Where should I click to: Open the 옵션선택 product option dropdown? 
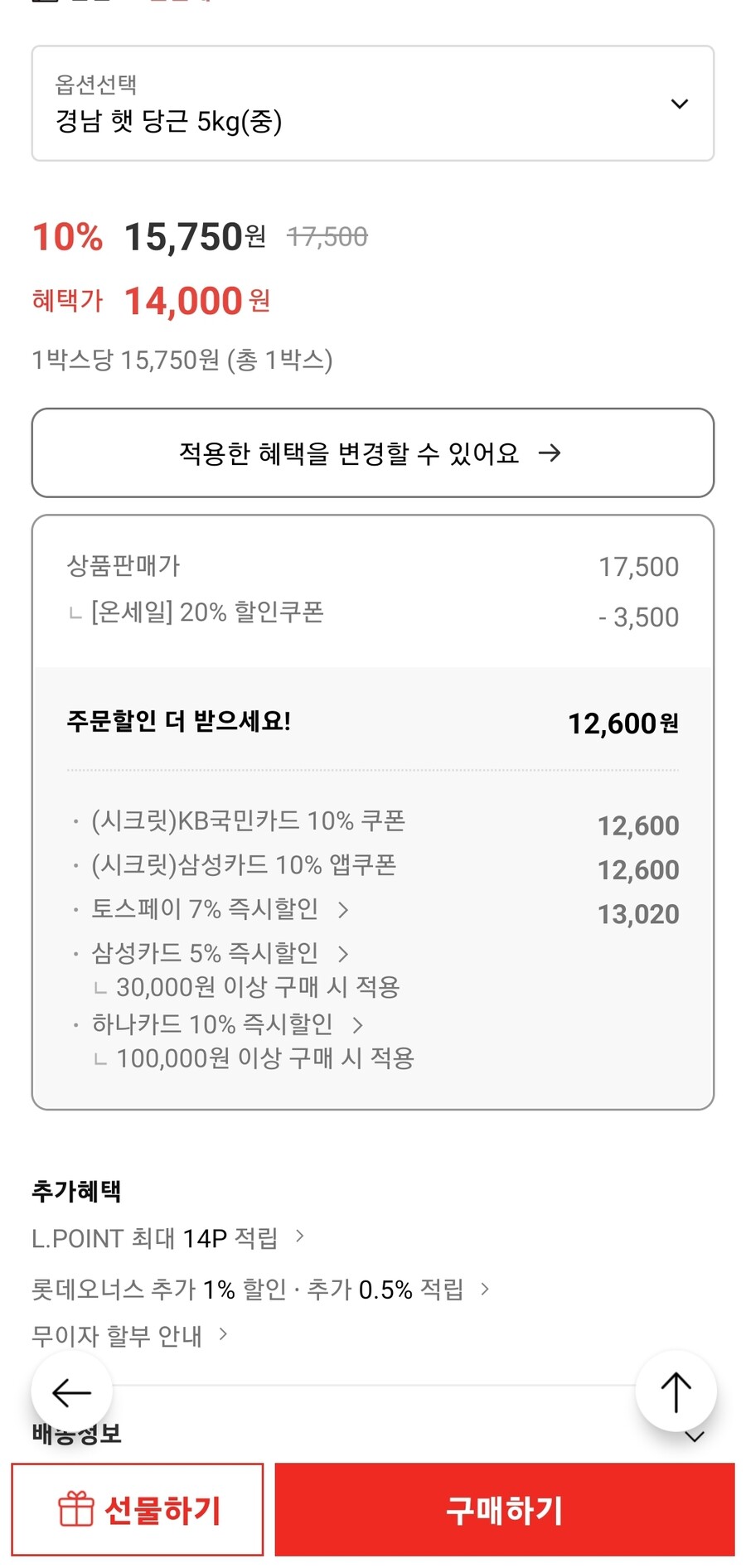tap(373, 103)
